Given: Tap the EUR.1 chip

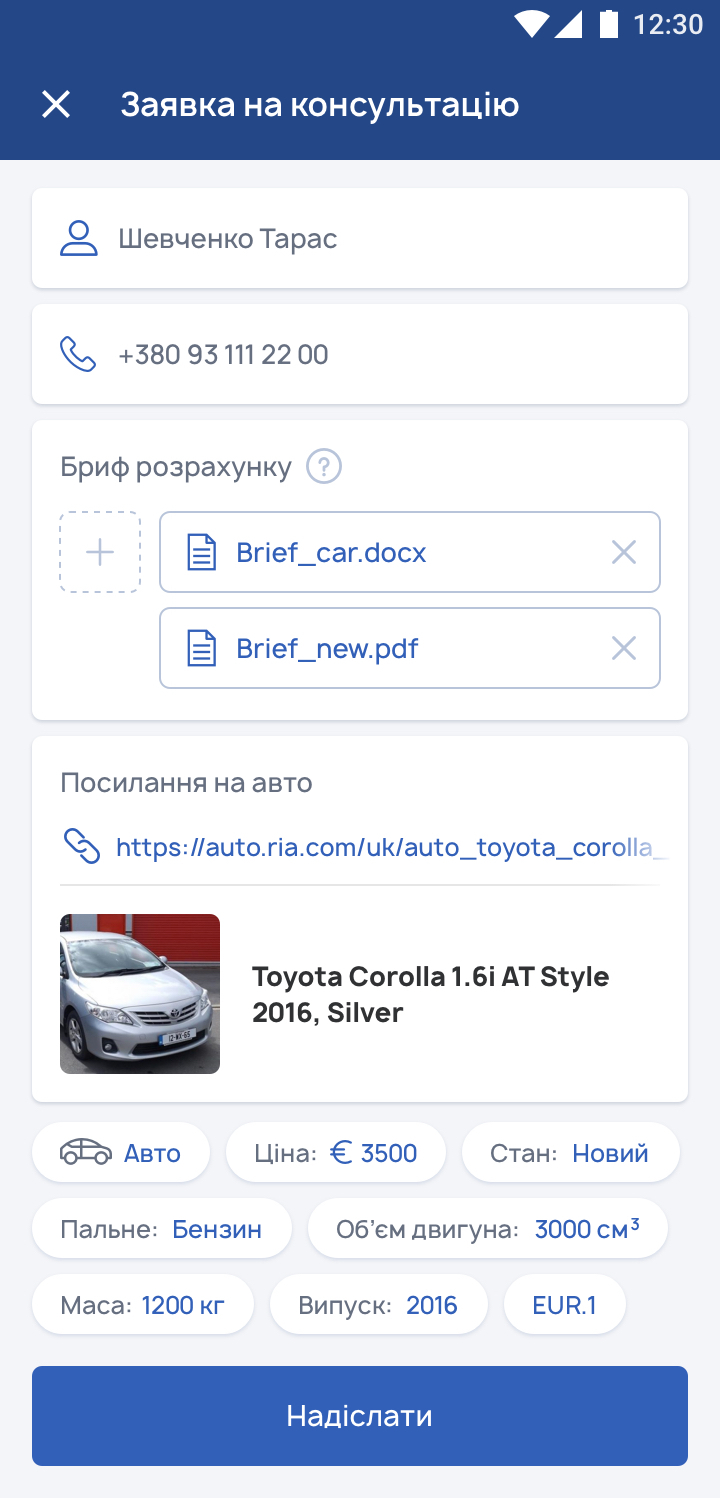Looking at the screenshot, I should [x=565, y=1305].
